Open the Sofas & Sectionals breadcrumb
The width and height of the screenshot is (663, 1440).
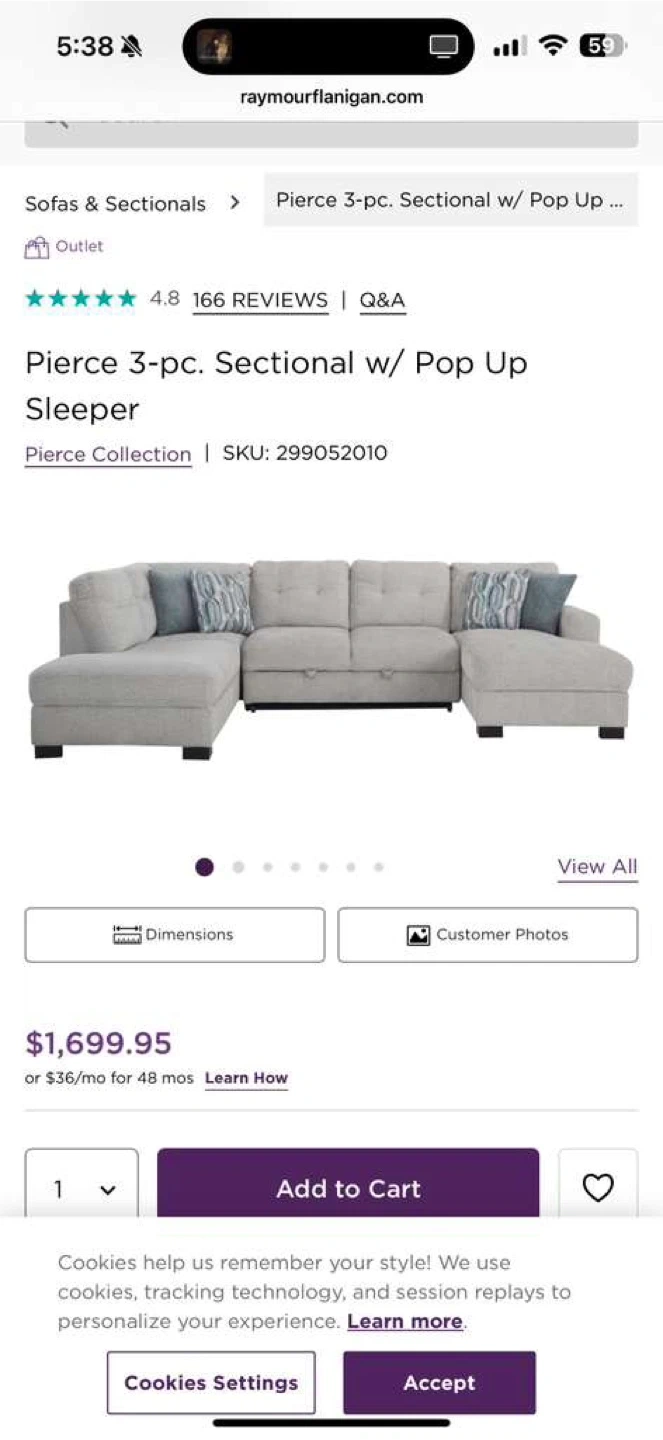pyautogui.click(x=115, y=204)
